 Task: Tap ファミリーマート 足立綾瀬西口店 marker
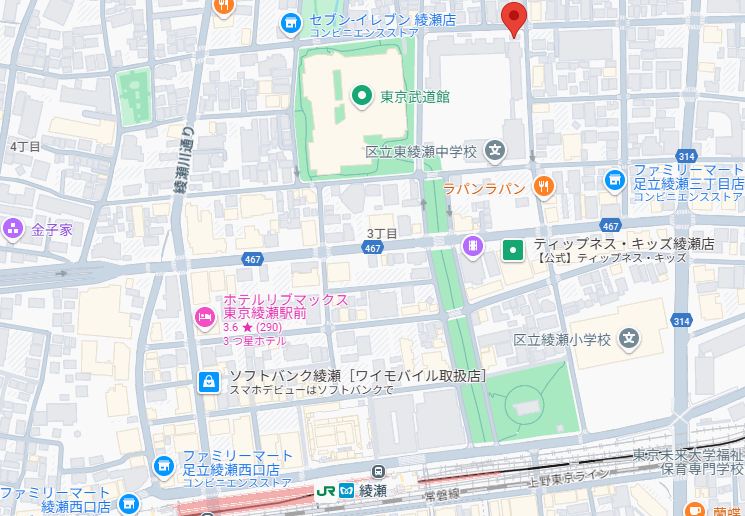tap(163, 466)
